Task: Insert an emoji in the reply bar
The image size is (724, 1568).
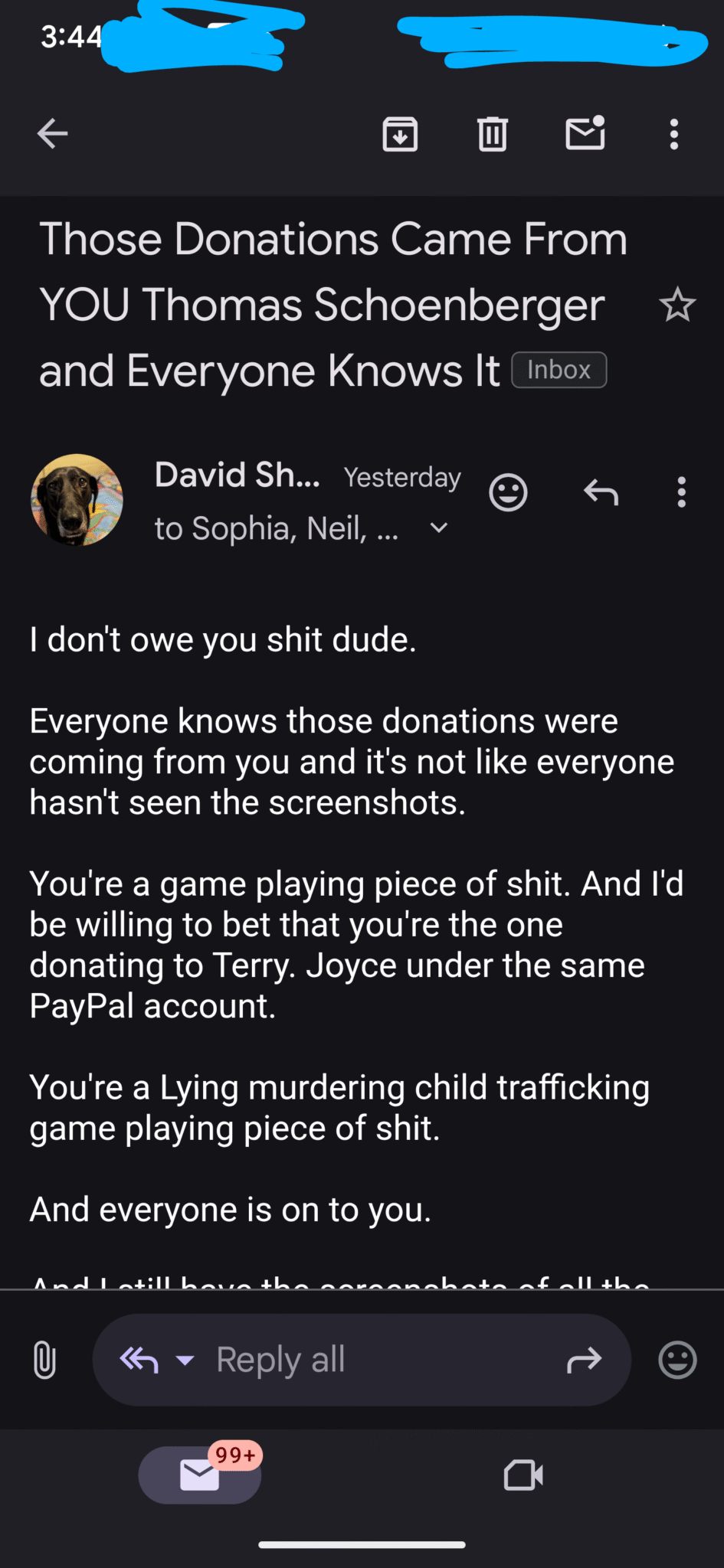Action: [x=677, y=1360]
